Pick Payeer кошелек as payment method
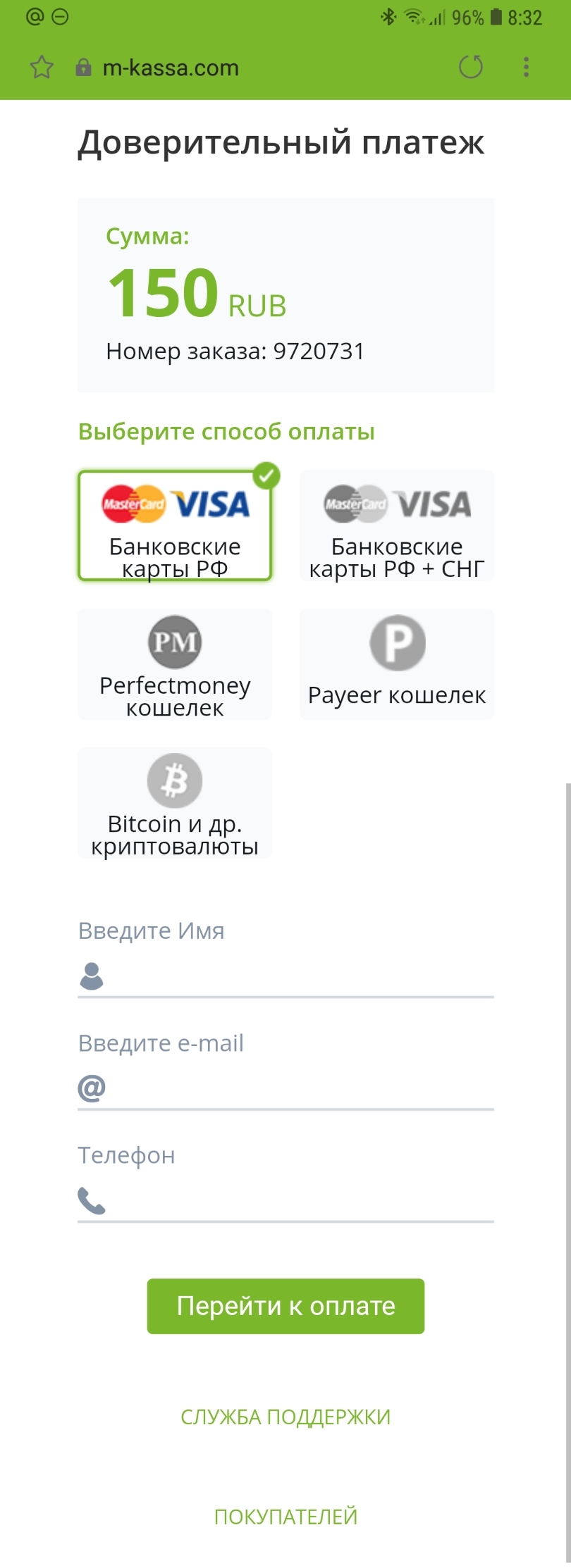The image size is (571, 1568). [x=396, y=664]
